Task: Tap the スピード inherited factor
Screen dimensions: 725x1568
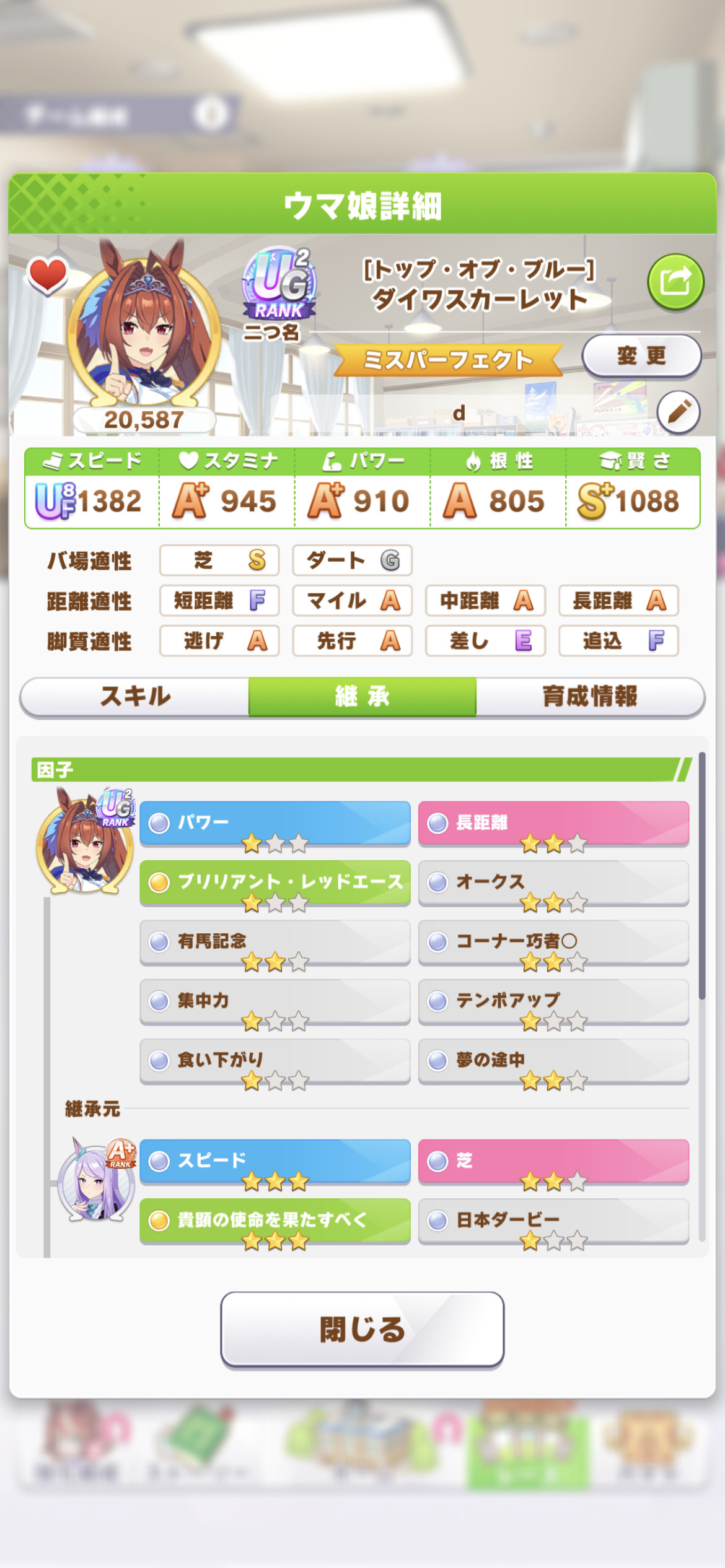Action: (x=275, y=1162)
